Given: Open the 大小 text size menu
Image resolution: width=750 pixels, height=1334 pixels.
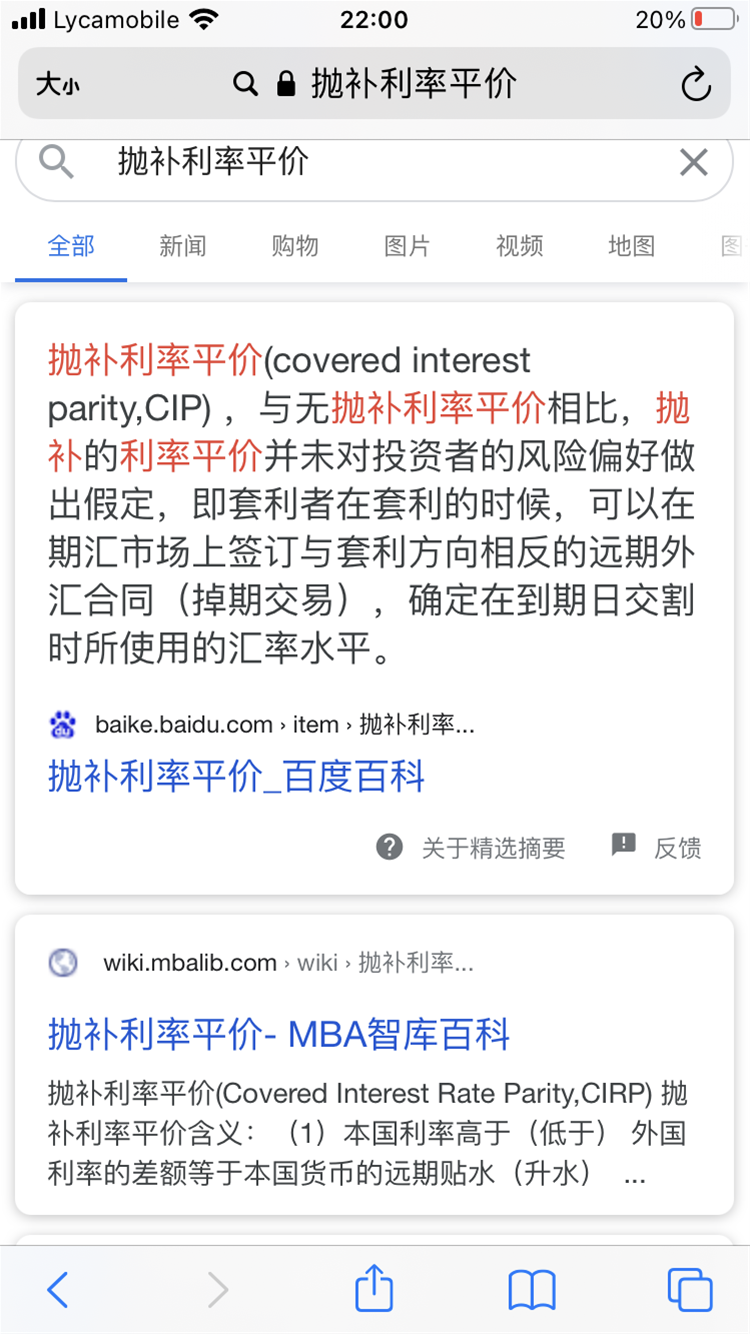Looking at the screenshot, I should [58, 85].
